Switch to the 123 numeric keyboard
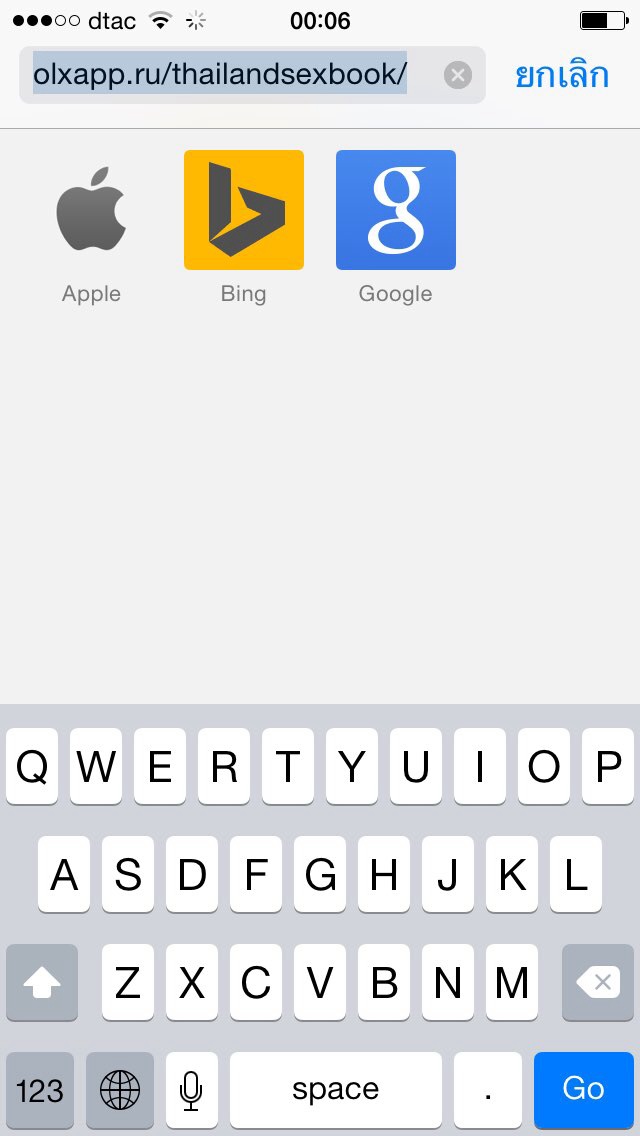 (40, 1088)
